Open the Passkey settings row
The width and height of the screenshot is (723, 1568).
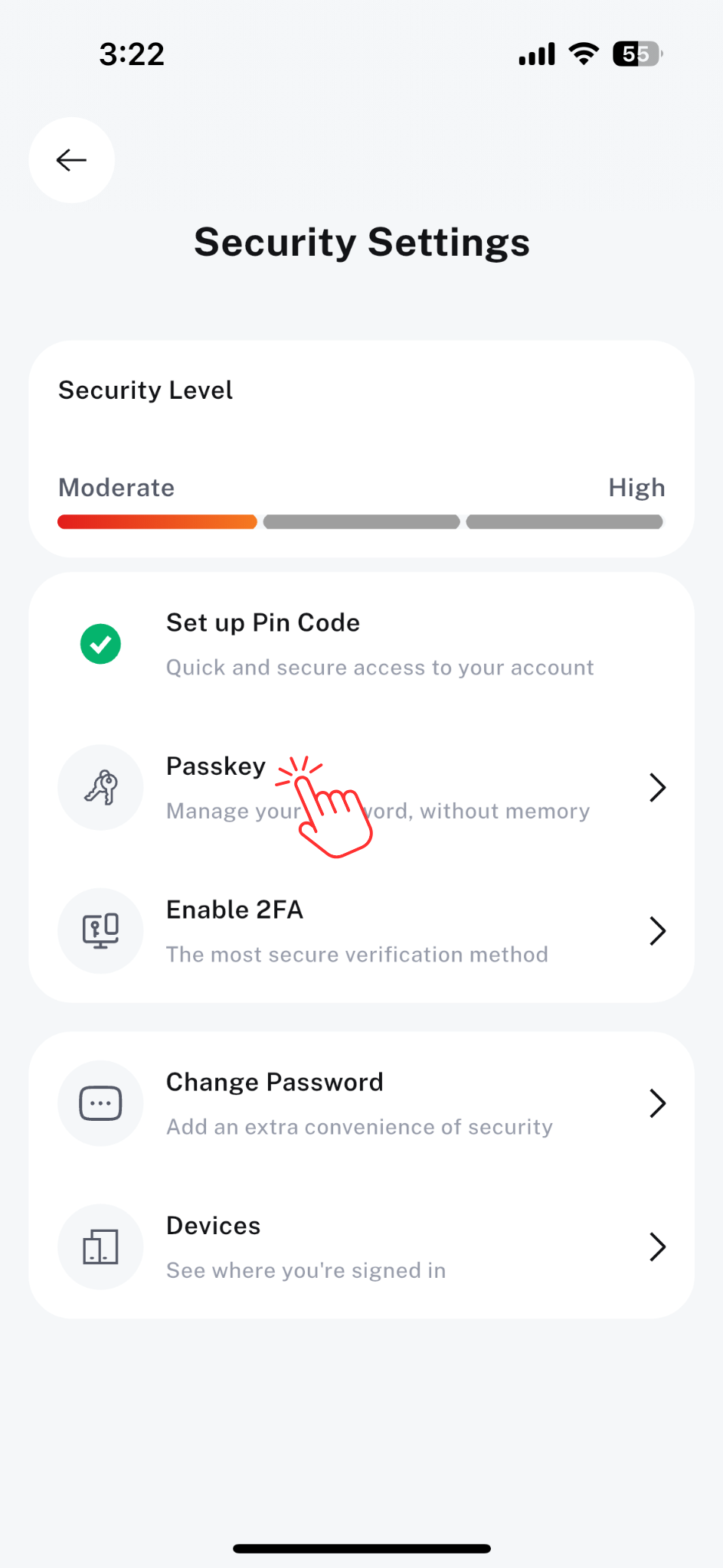pyautogui.click(x=360, y=788)
